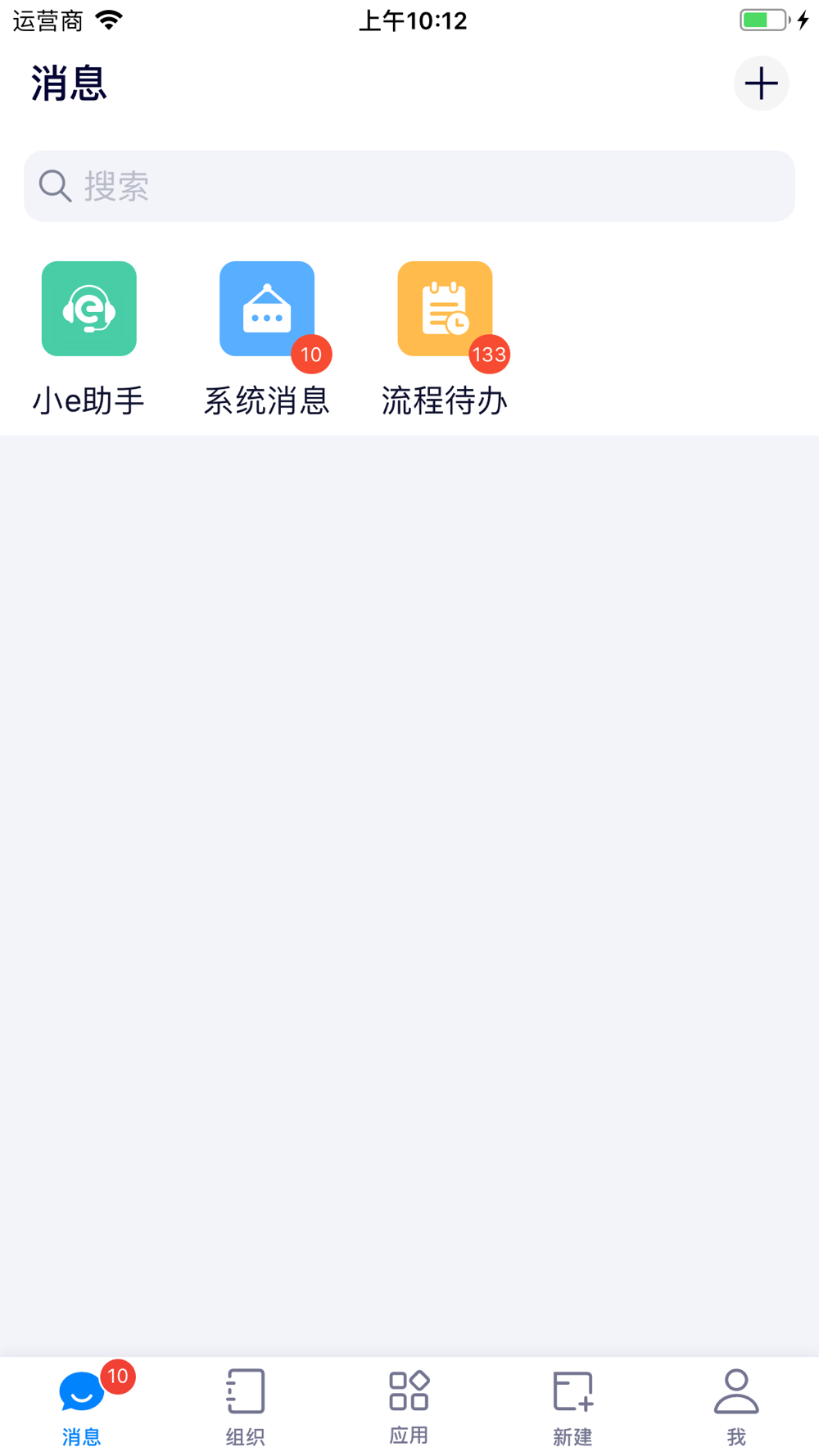The image size is (819, 1456).
Task: Open the 我 profile tab
Action: click(736, 1406)
